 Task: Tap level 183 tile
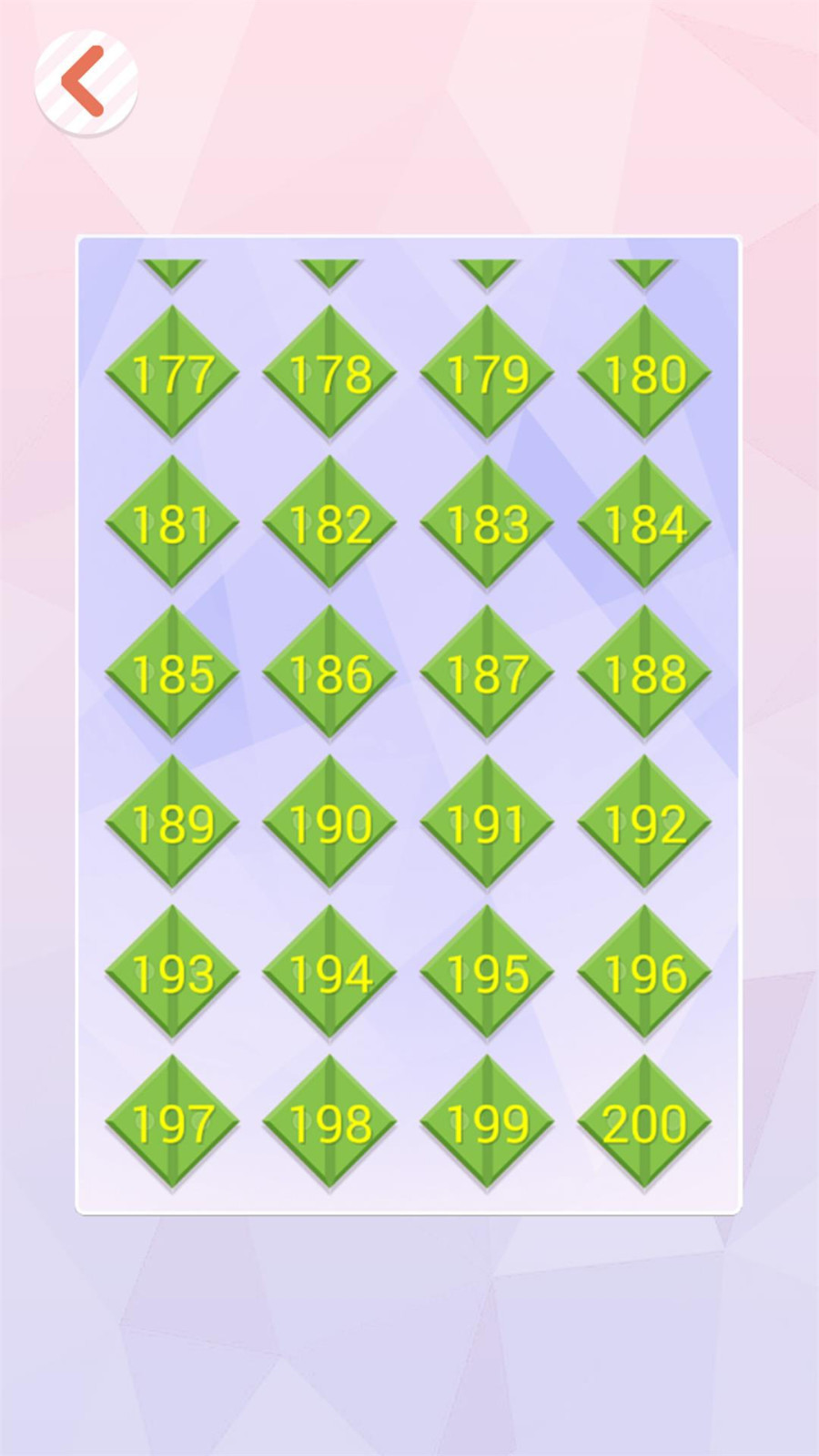(487, 523)
